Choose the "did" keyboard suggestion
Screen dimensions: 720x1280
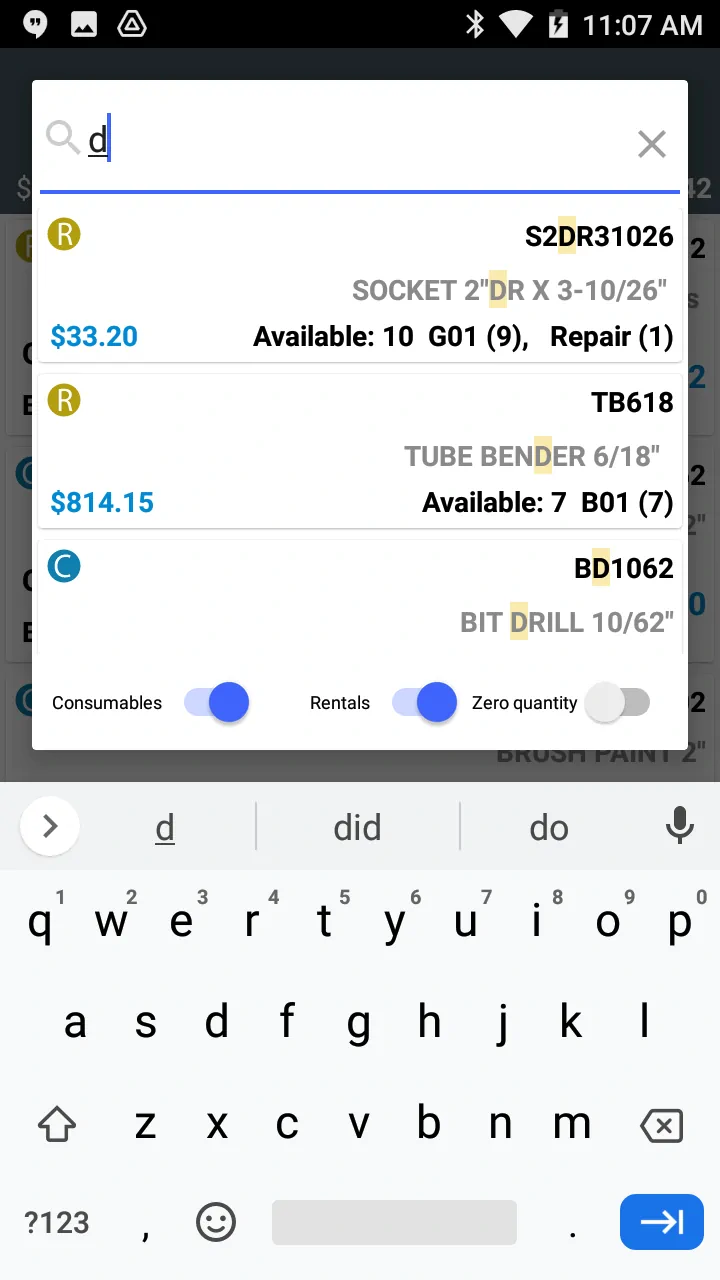357,827
